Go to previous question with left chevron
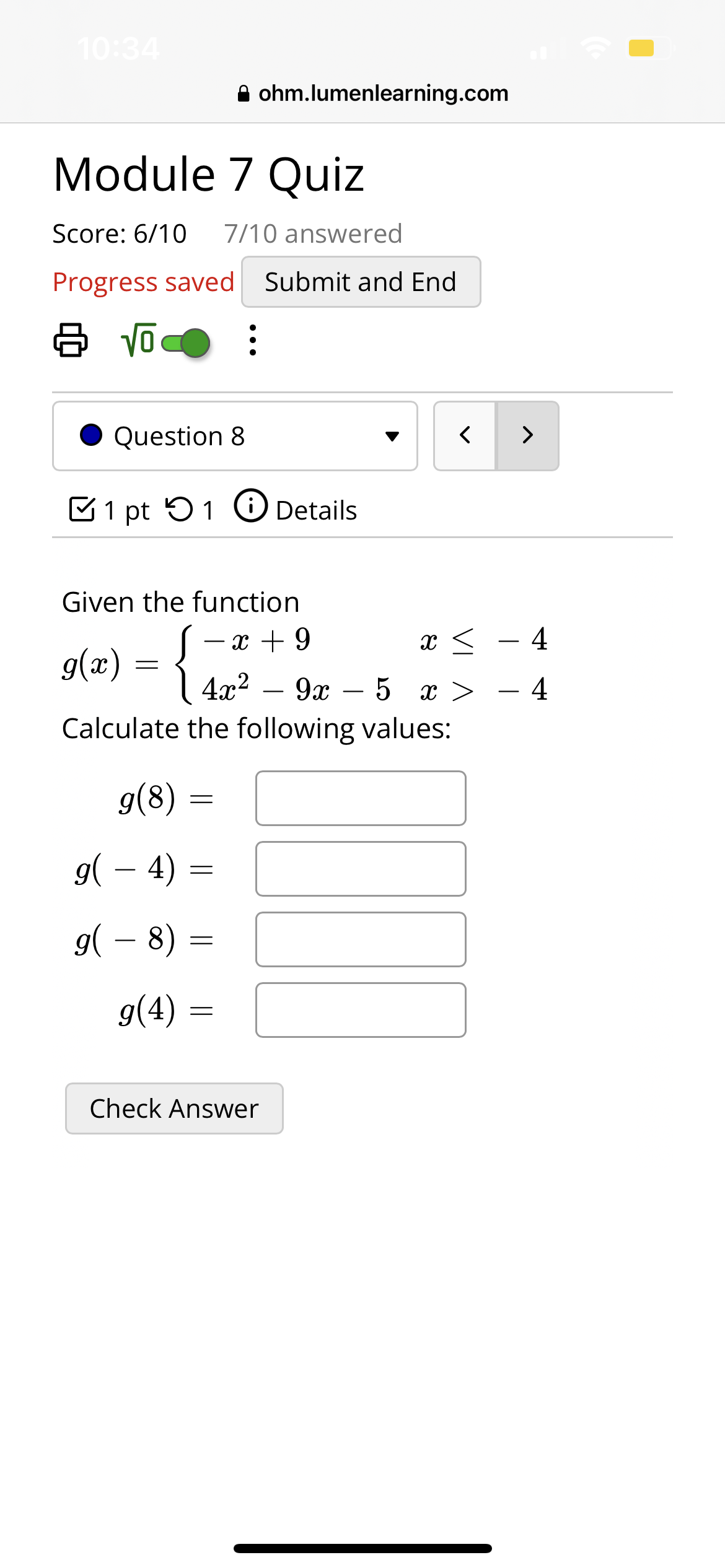The height and width of the screenshot is (1568, 725). [465, 435]
